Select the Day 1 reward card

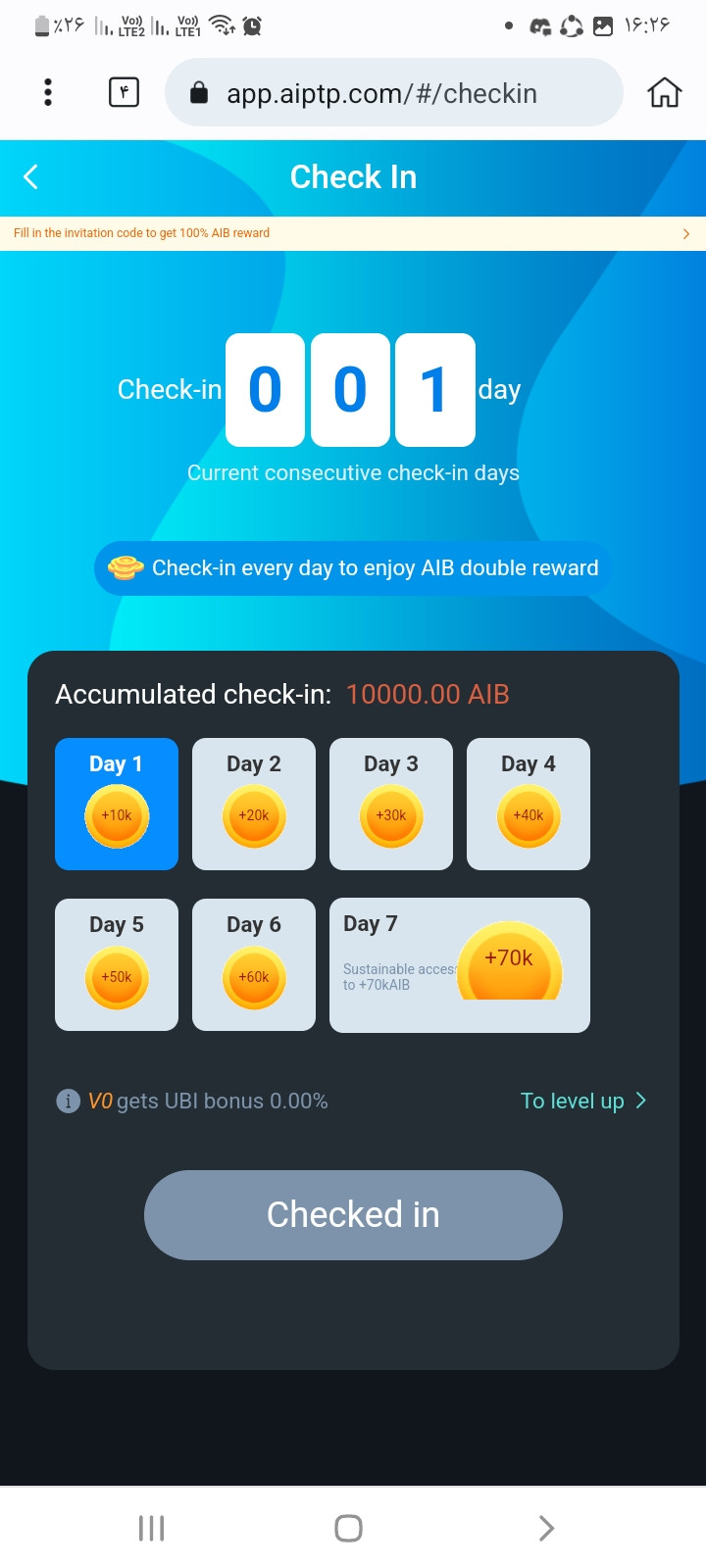click(117, 804)
